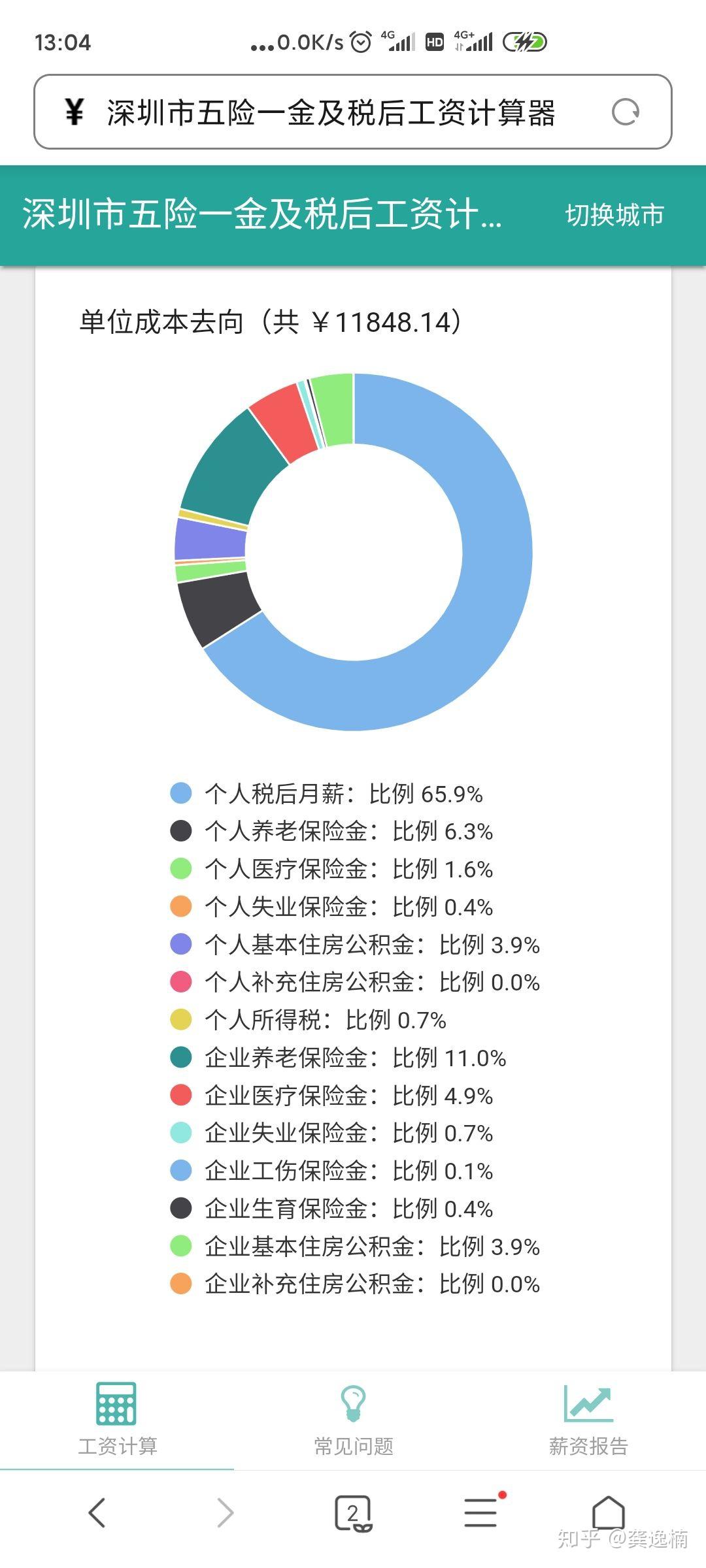Toggle the 个人基本住房公积金 legend item
706x1568 pixels.
tap(355, 945)
